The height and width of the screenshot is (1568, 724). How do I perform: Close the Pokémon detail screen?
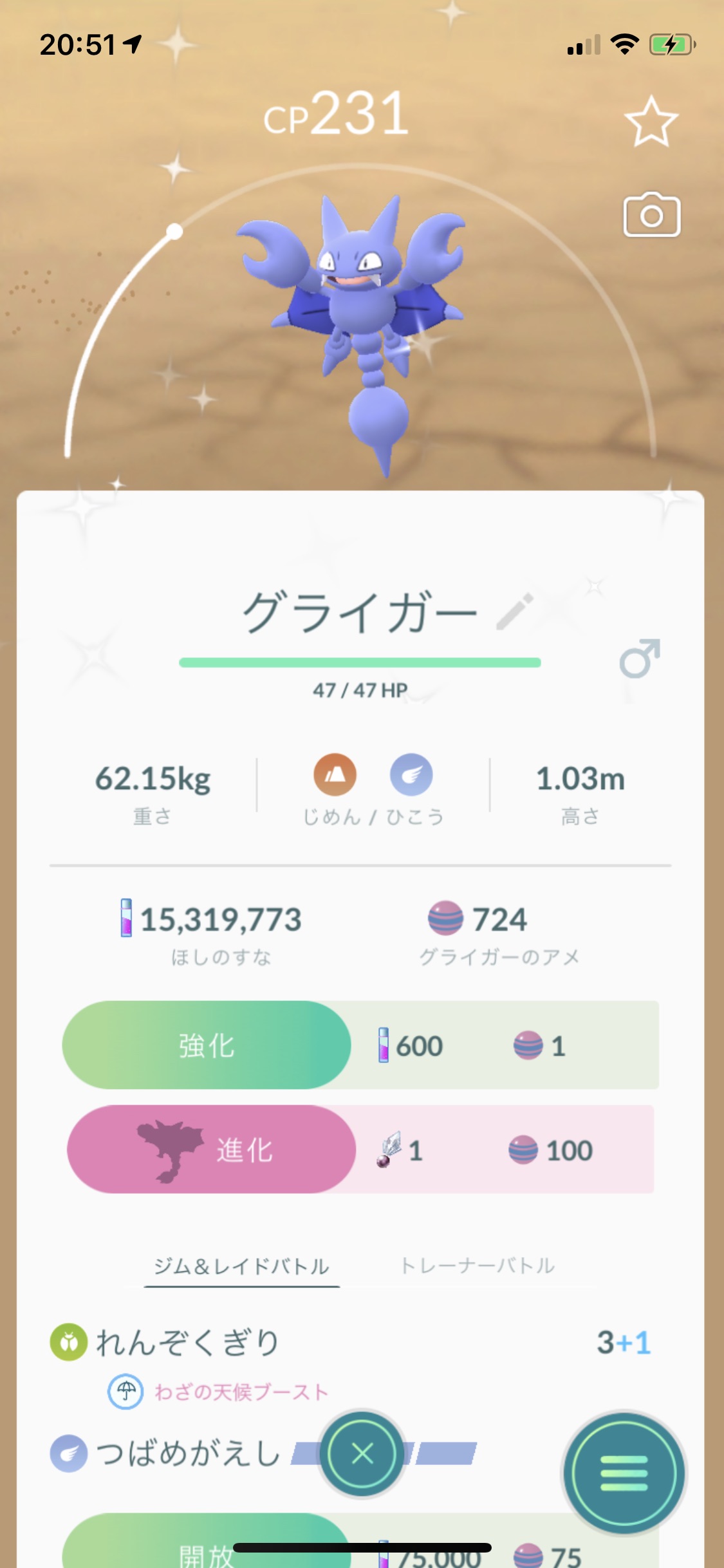(362, 1453)
